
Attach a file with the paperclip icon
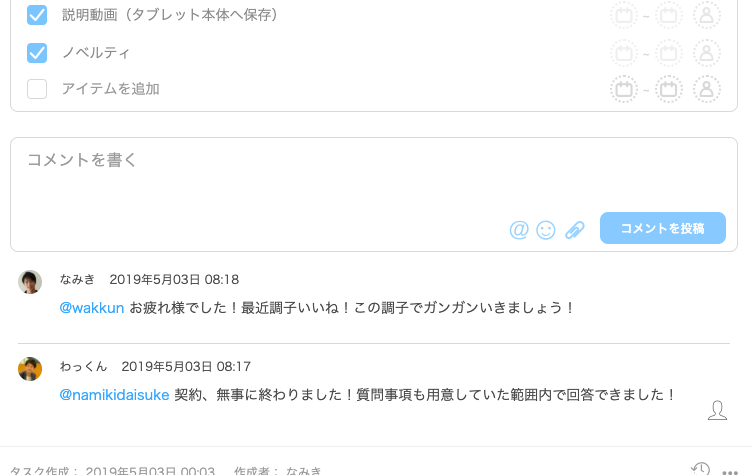(x=574, y=230)
